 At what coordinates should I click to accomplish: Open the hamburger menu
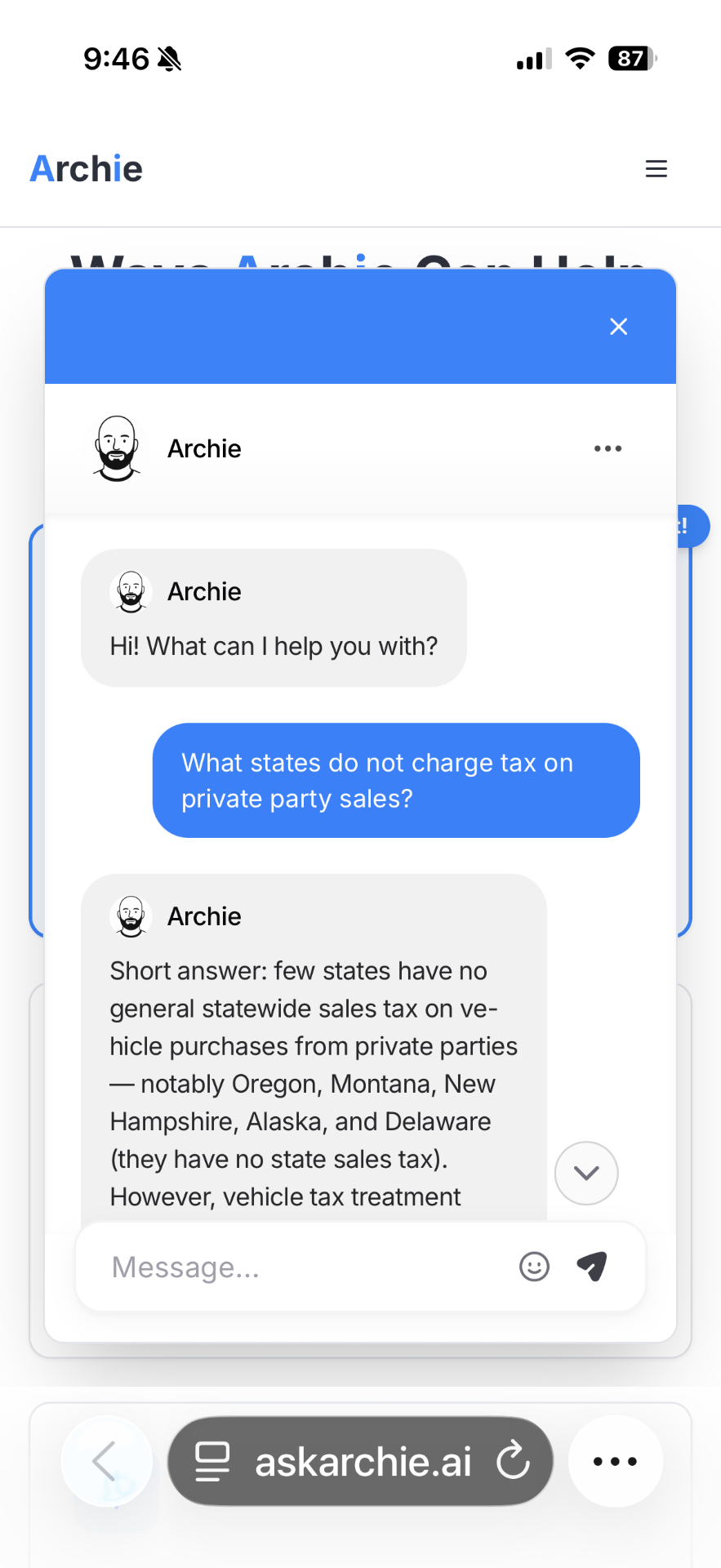[x=656, y=169]
